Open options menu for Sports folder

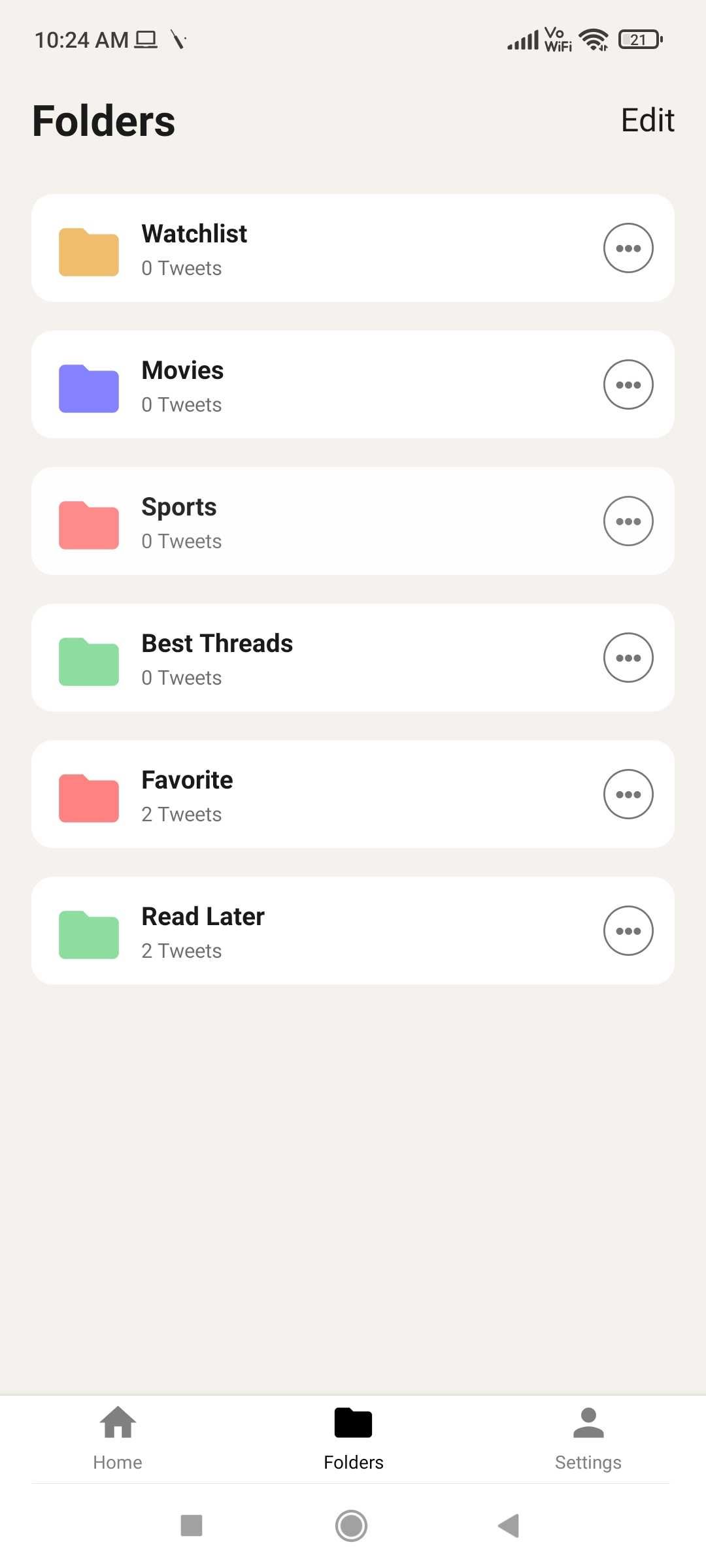628,521
